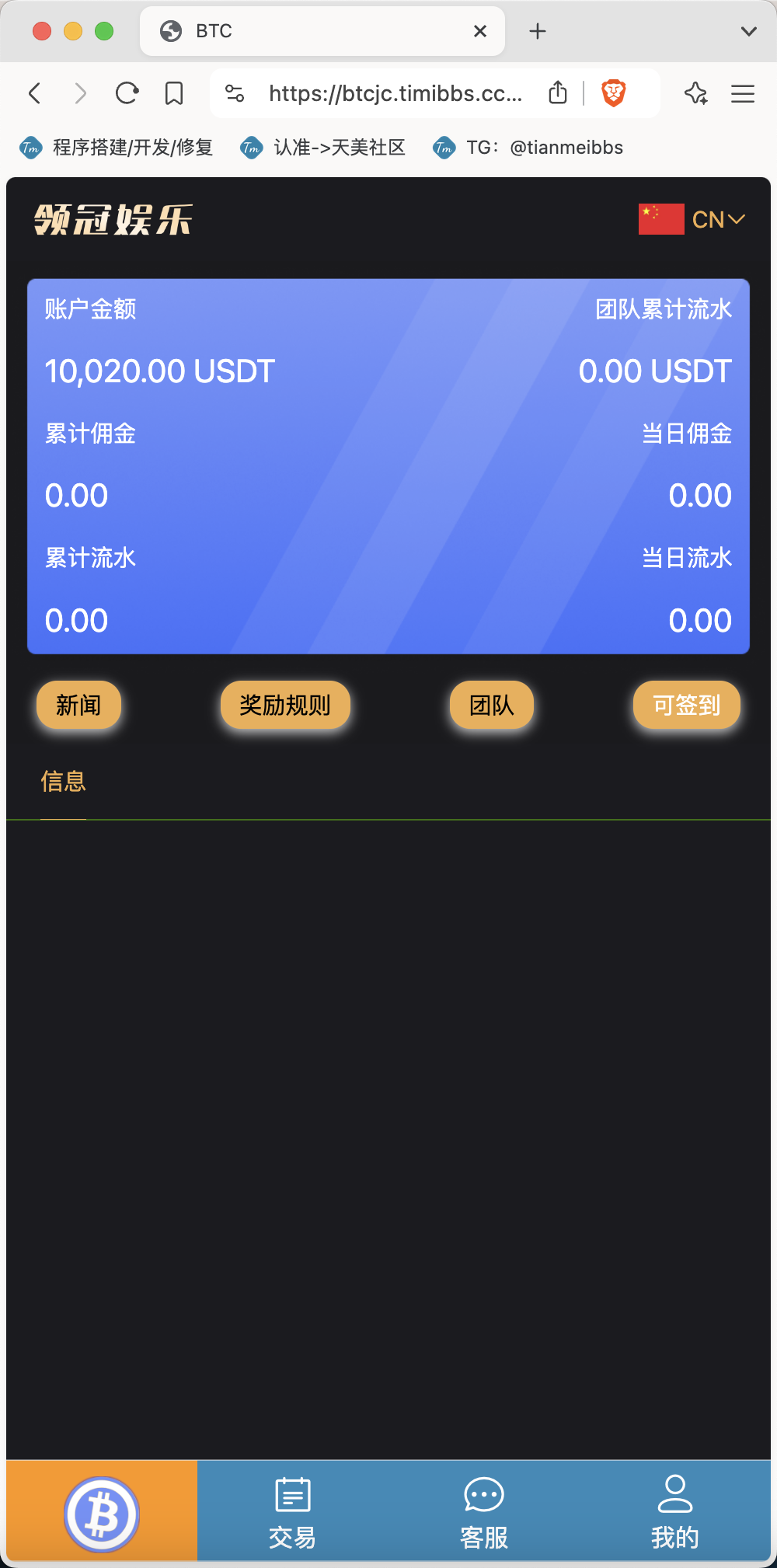Open the 新闻 news button
The image size is (777, 1568).
pyautogui.click(x=78, y=706)
